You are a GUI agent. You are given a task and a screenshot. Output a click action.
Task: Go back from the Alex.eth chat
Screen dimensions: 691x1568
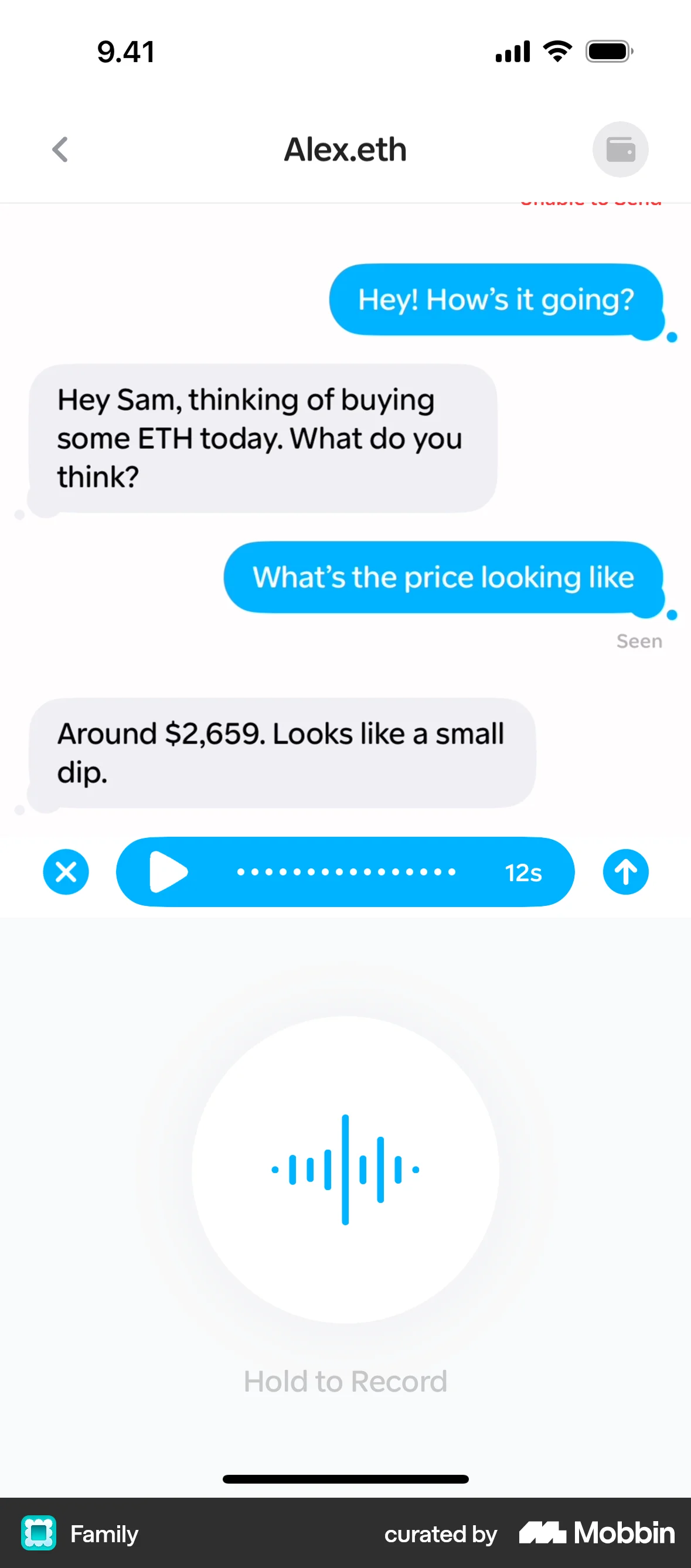[60, 149]
